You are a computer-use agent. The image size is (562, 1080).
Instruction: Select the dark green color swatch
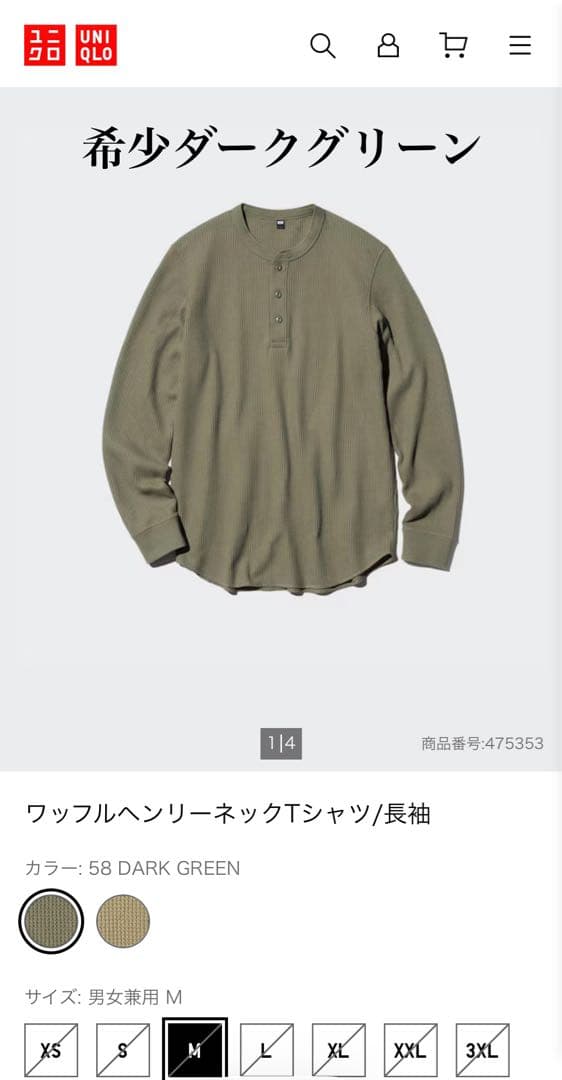tap(51, 921)
